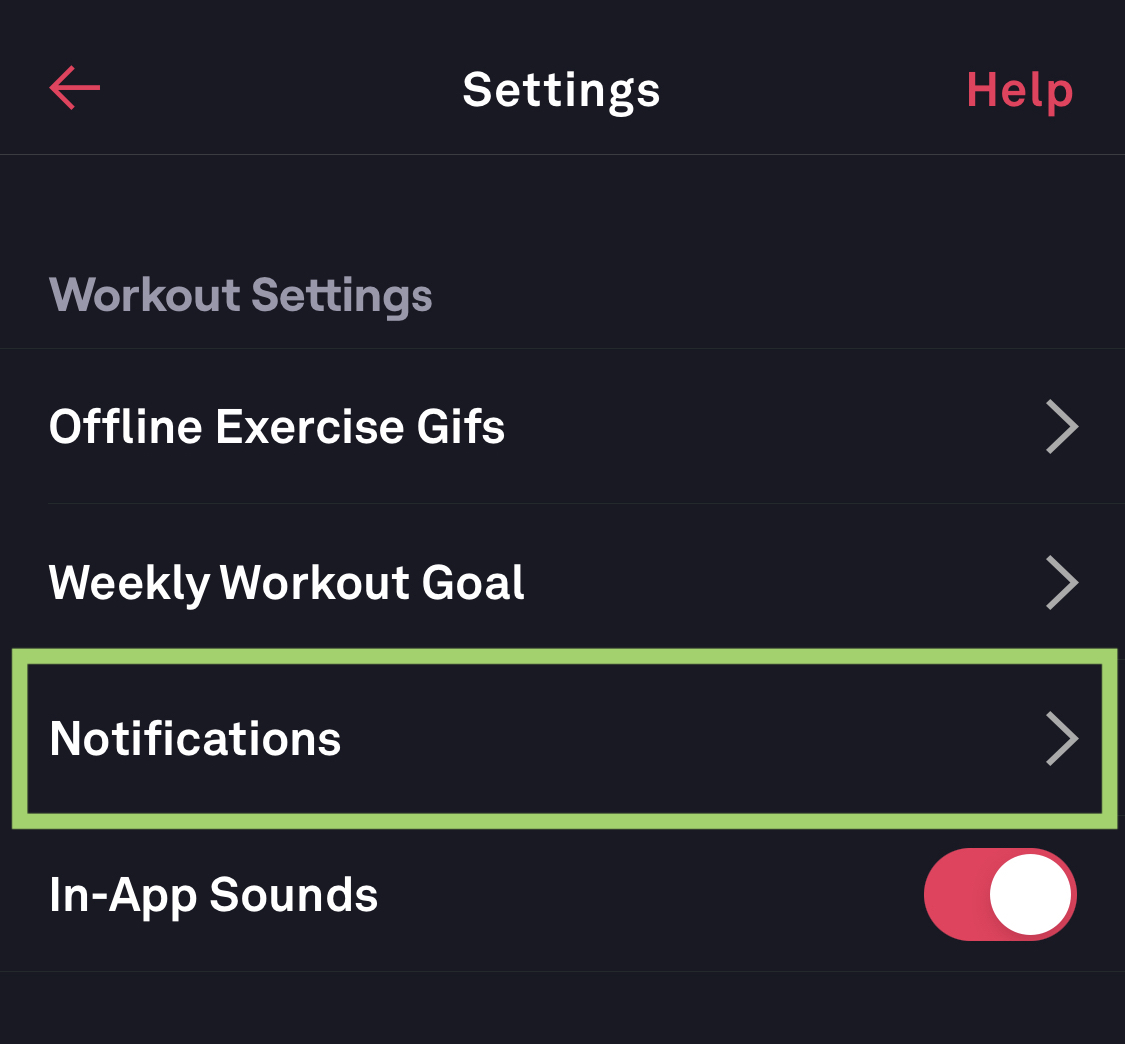This screenshot has width=1125, height=1044.
Task: Open the Notifications settings row
Action: pos(562,739)
